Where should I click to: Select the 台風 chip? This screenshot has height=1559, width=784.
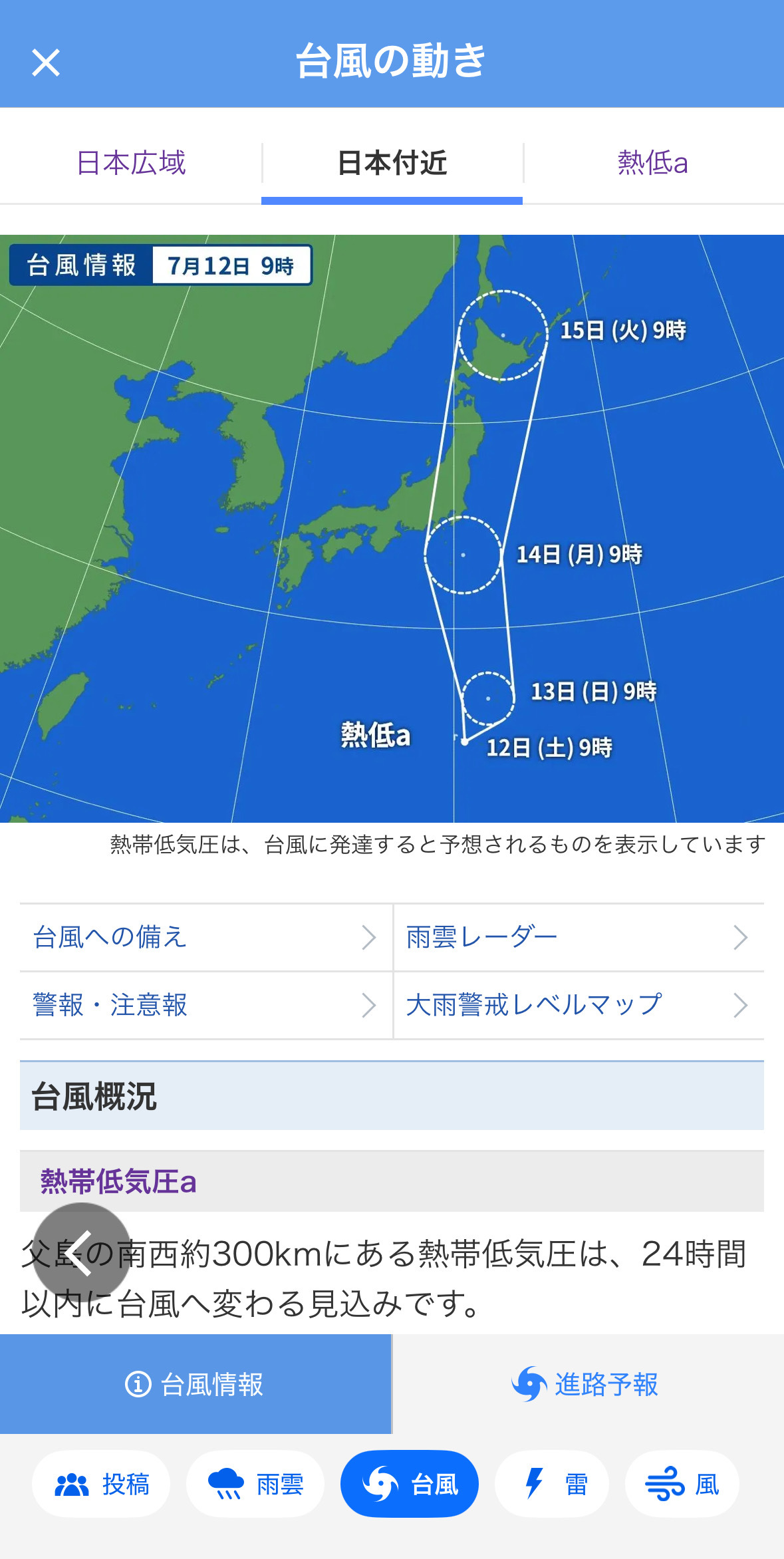pos(410,1484)
